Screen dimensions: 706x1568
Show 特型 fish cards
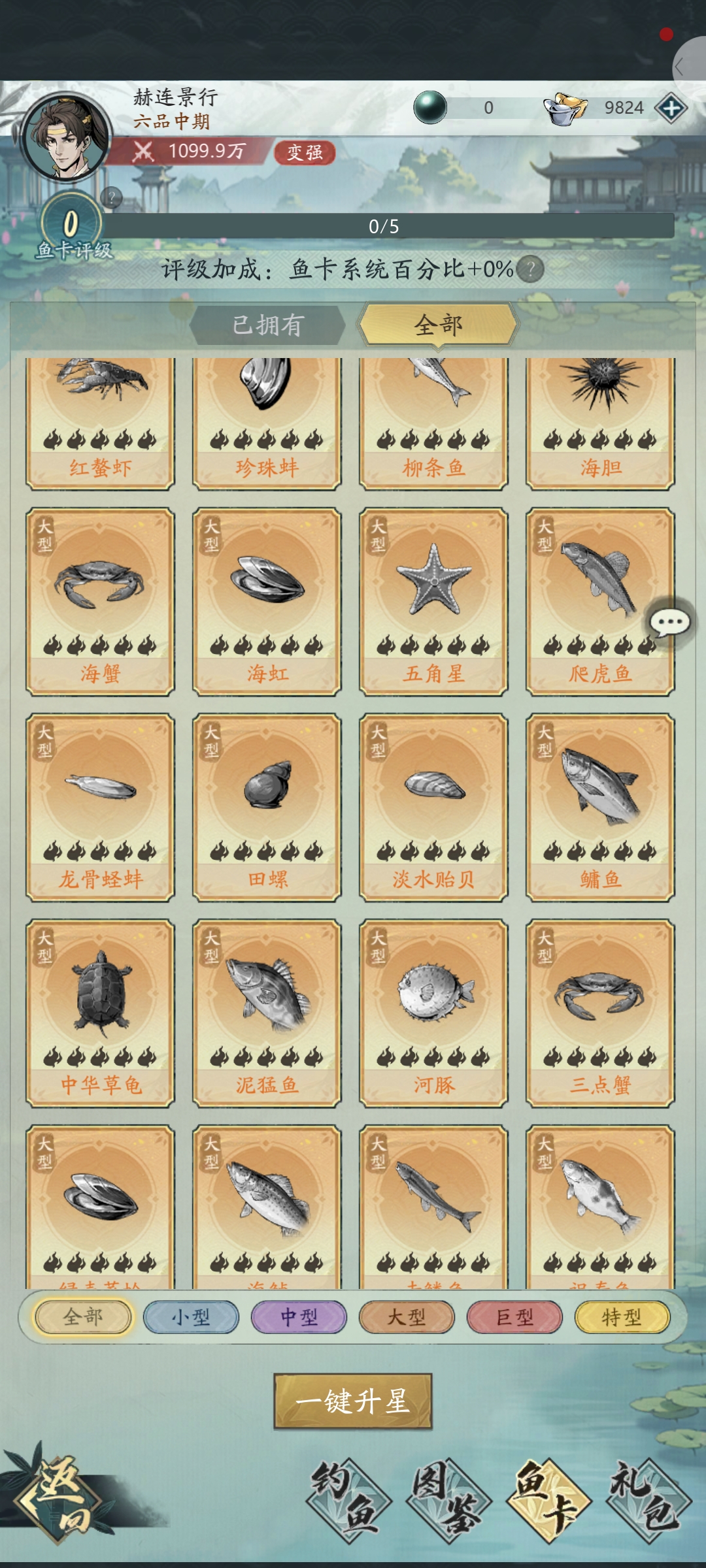[x=622, y=1316]
